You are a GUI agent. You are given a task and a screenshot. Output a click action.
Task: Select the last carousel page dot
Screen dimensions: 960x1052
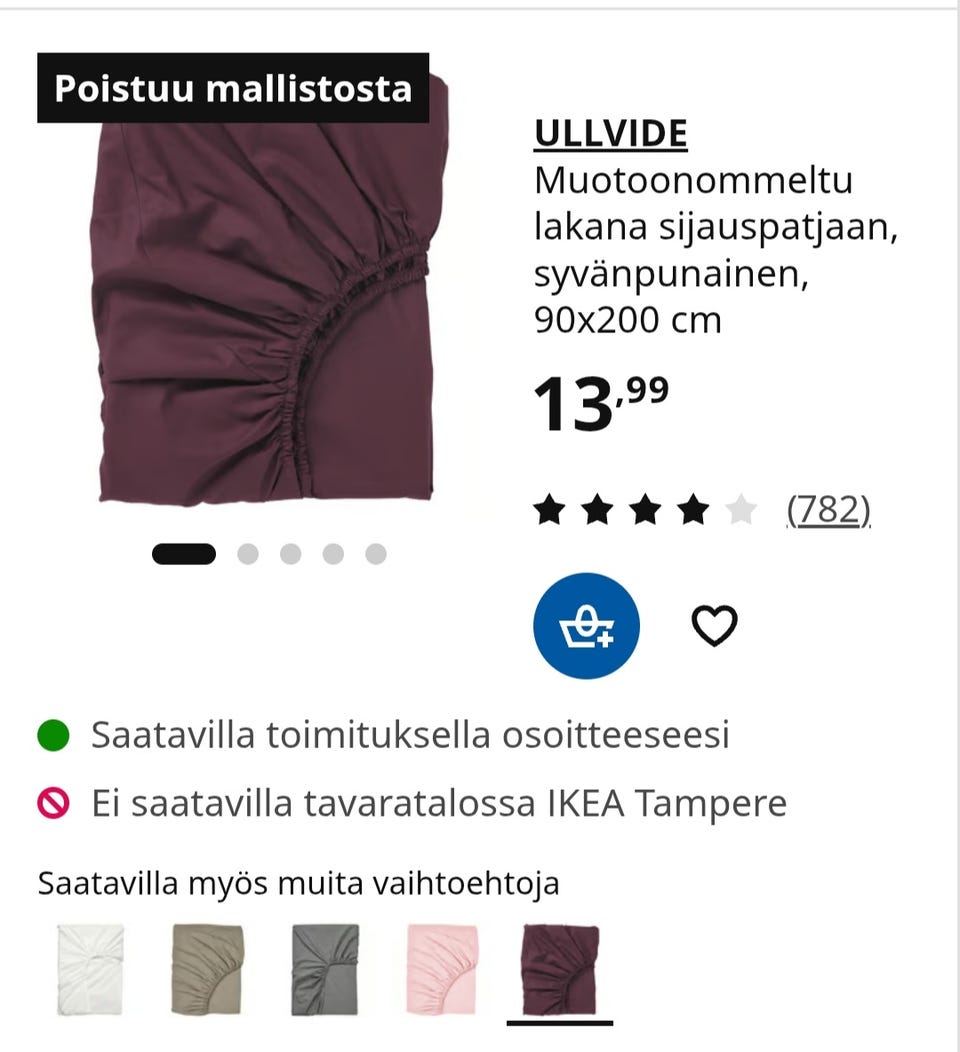click(x=378, y=551)
